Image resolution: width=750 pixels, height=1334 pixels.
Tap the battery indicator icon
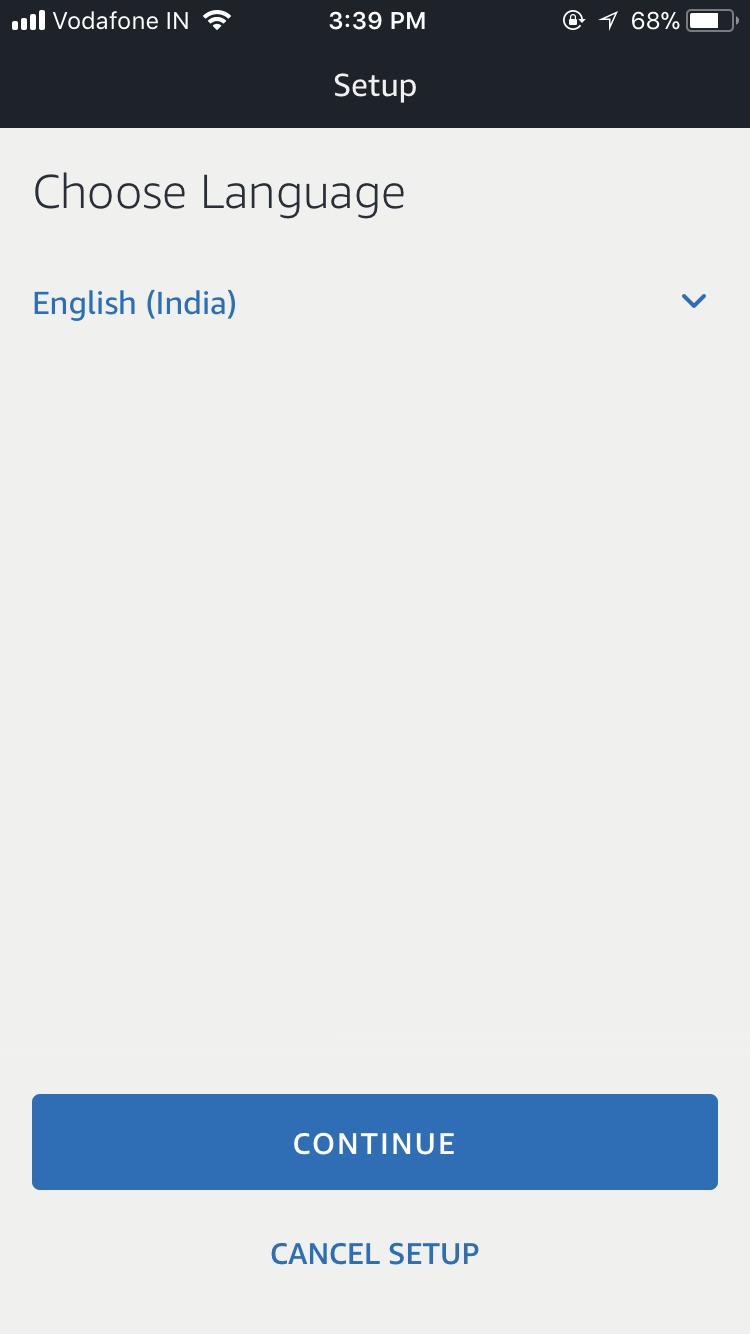click(711, 18)
